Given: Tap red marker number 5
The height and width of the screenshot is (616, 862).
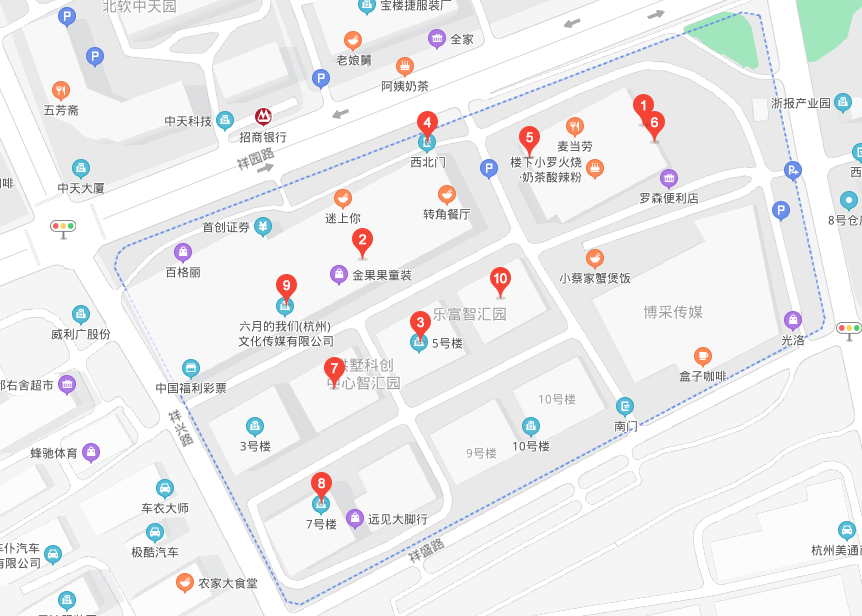Looking at the screenshot, I should [x=529, y=138].
